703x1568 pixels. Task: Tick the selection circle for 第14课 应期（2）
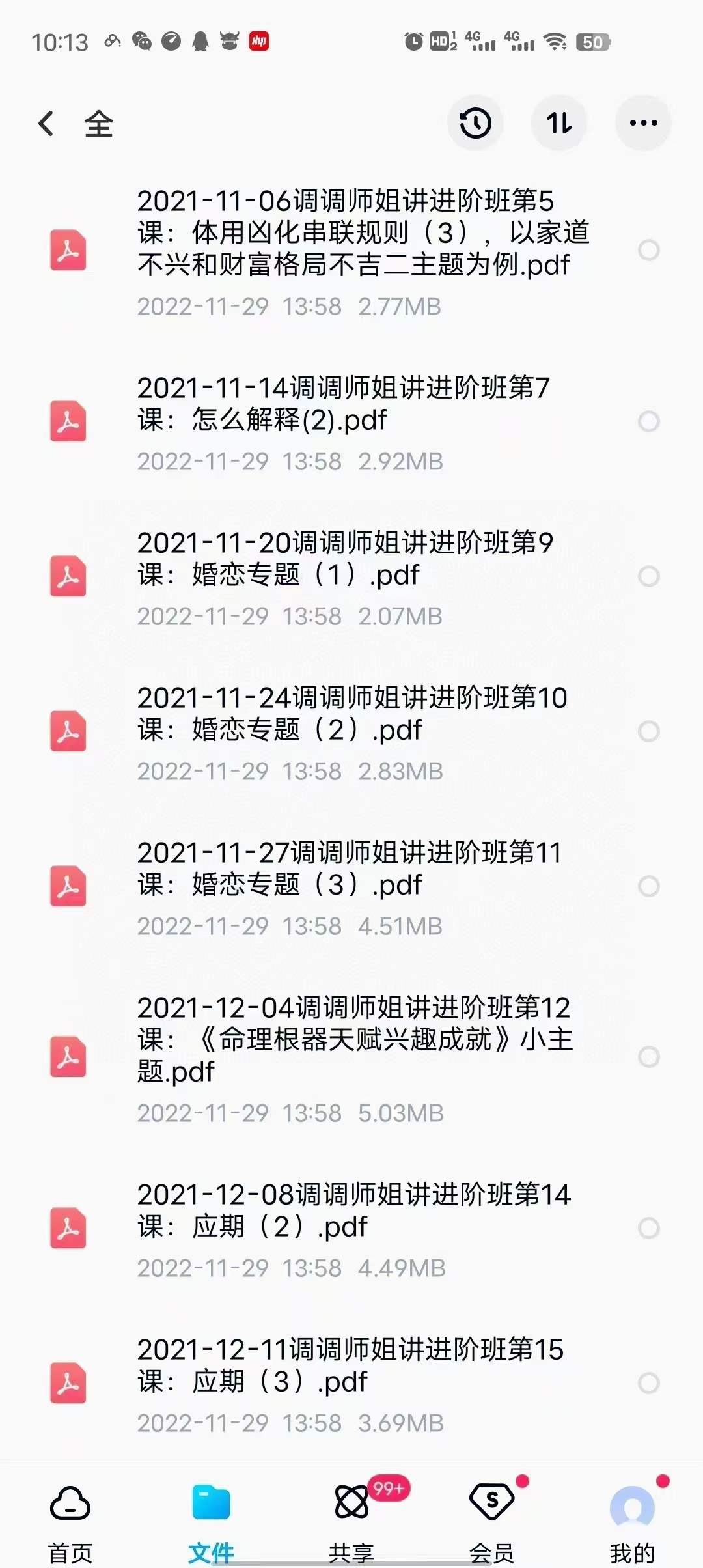coord(648,1228)
